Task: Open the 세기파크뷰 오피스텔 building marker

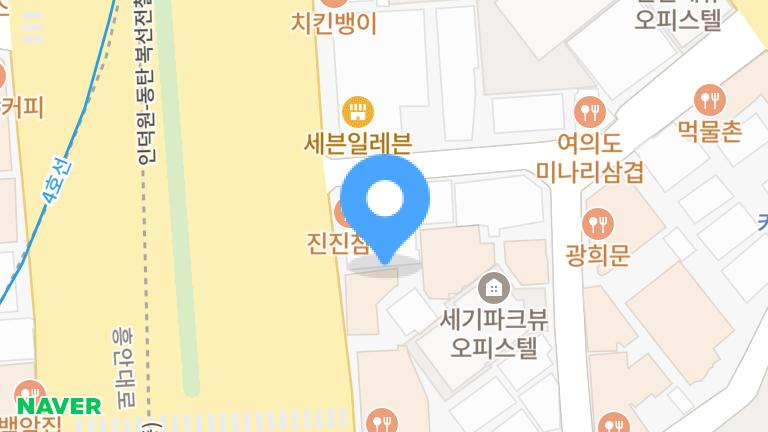Action: (492, 290)
